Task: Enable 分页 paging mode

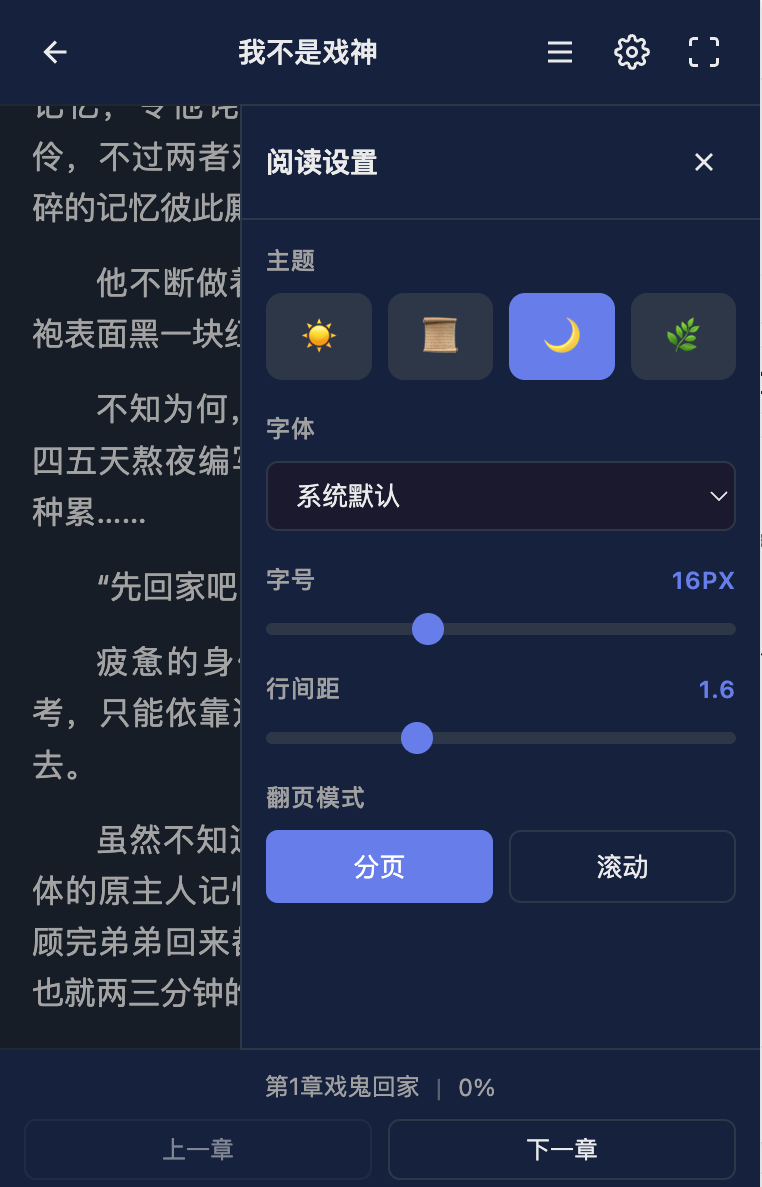Action: tap(379, 866)
